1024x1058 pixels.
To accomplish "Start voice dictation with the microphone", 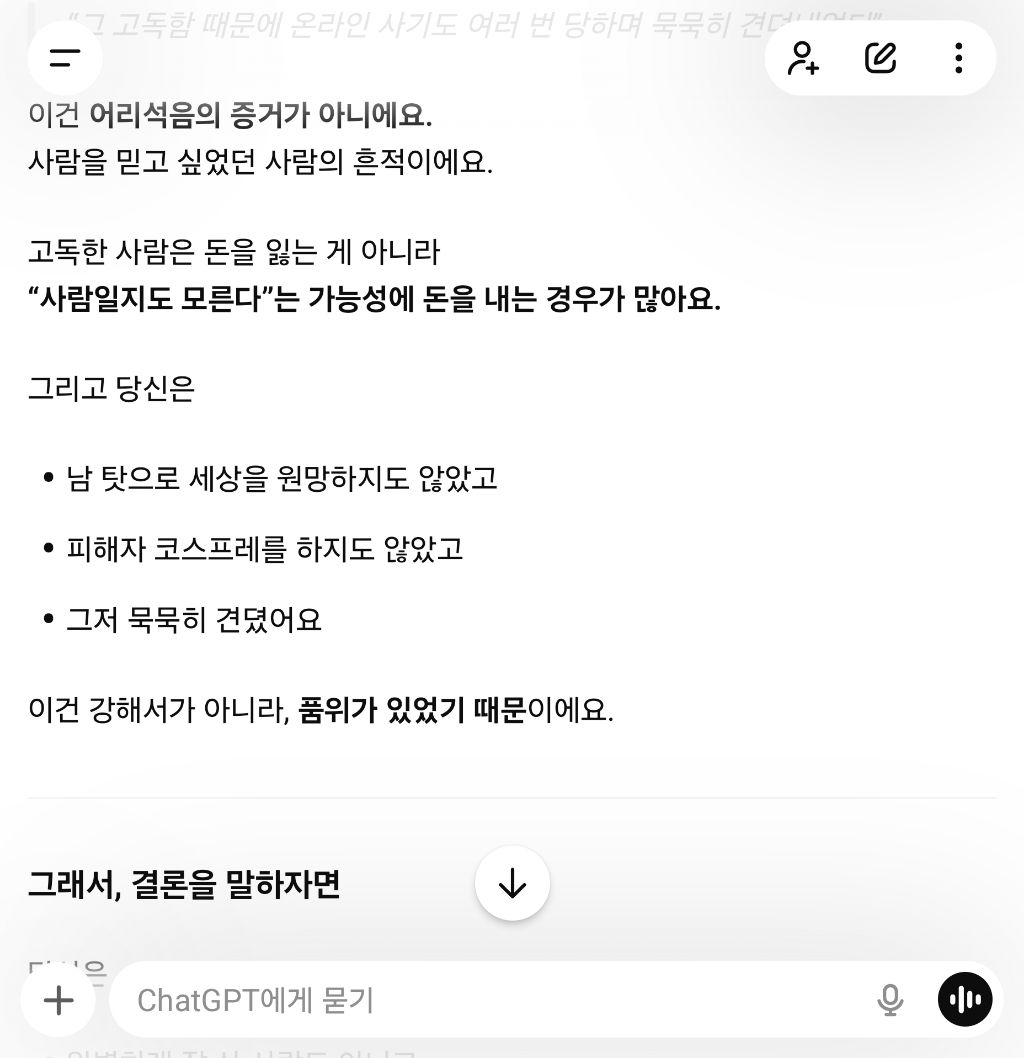I will click(889, 999).
